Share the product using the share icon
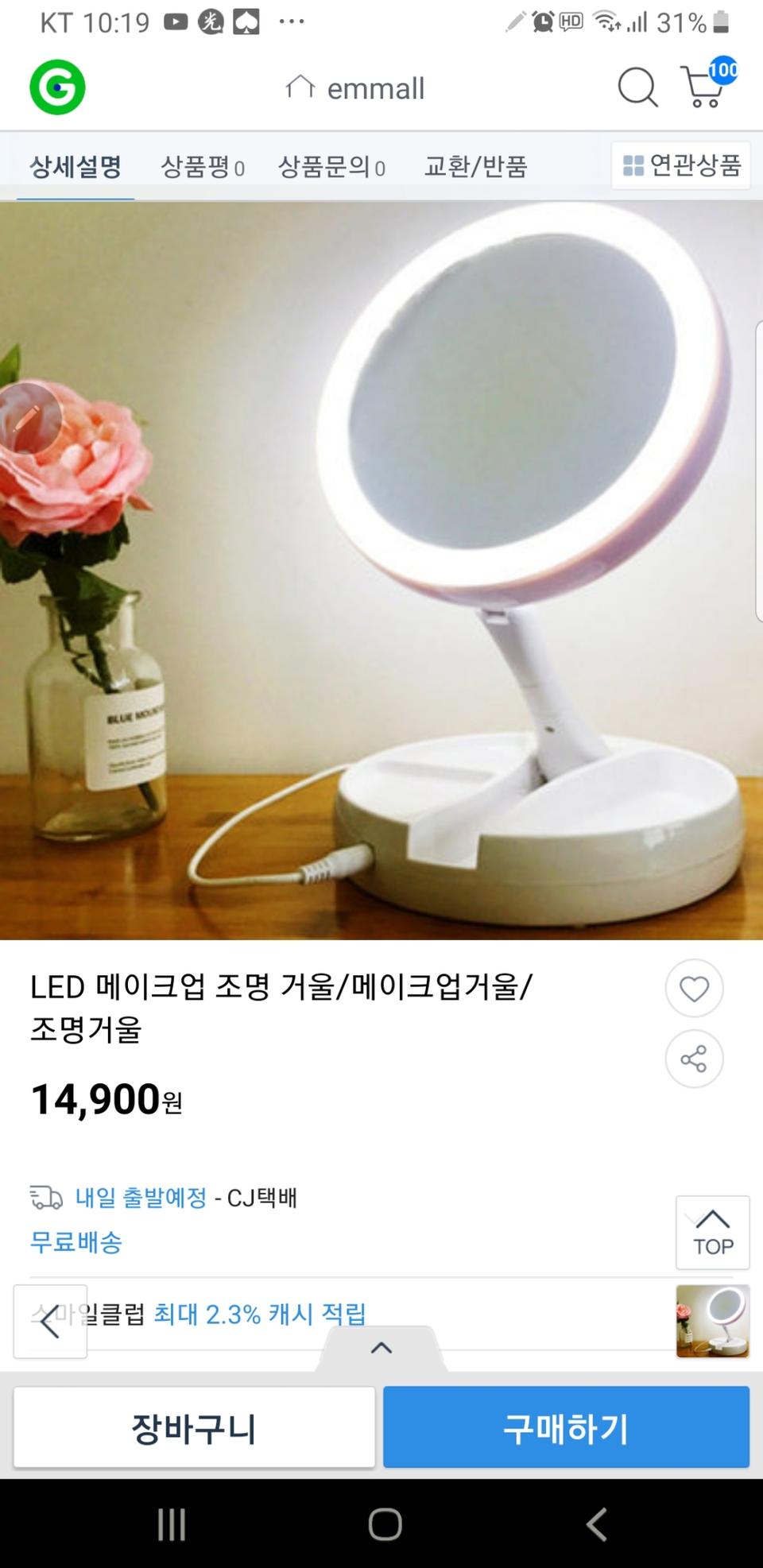This screenshot has height=1568, width=763. (x=694, y=1059)
